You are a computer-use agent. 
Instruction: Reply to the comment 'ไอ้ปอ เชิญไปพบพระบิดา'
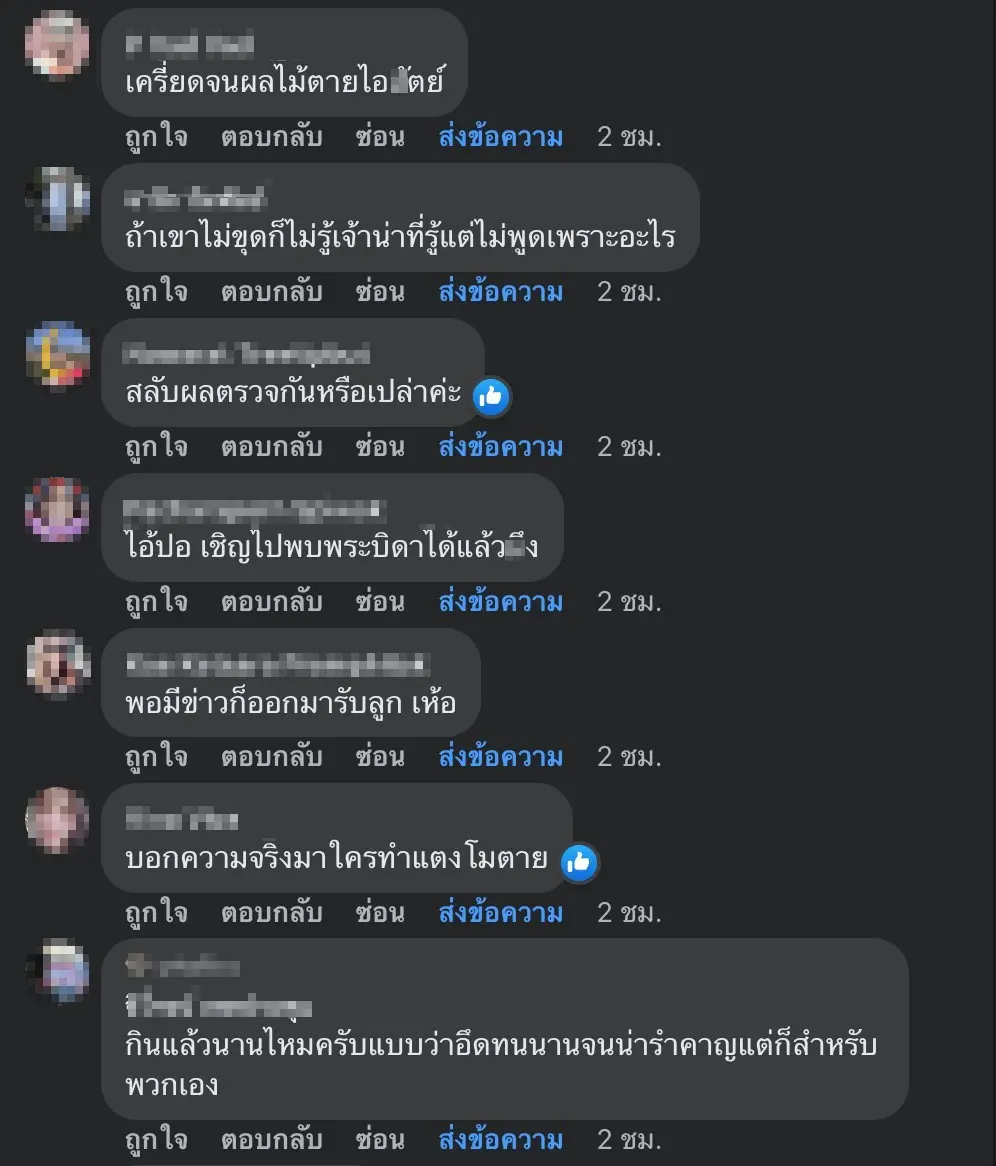pyautogui.click(x=271, y=602)
